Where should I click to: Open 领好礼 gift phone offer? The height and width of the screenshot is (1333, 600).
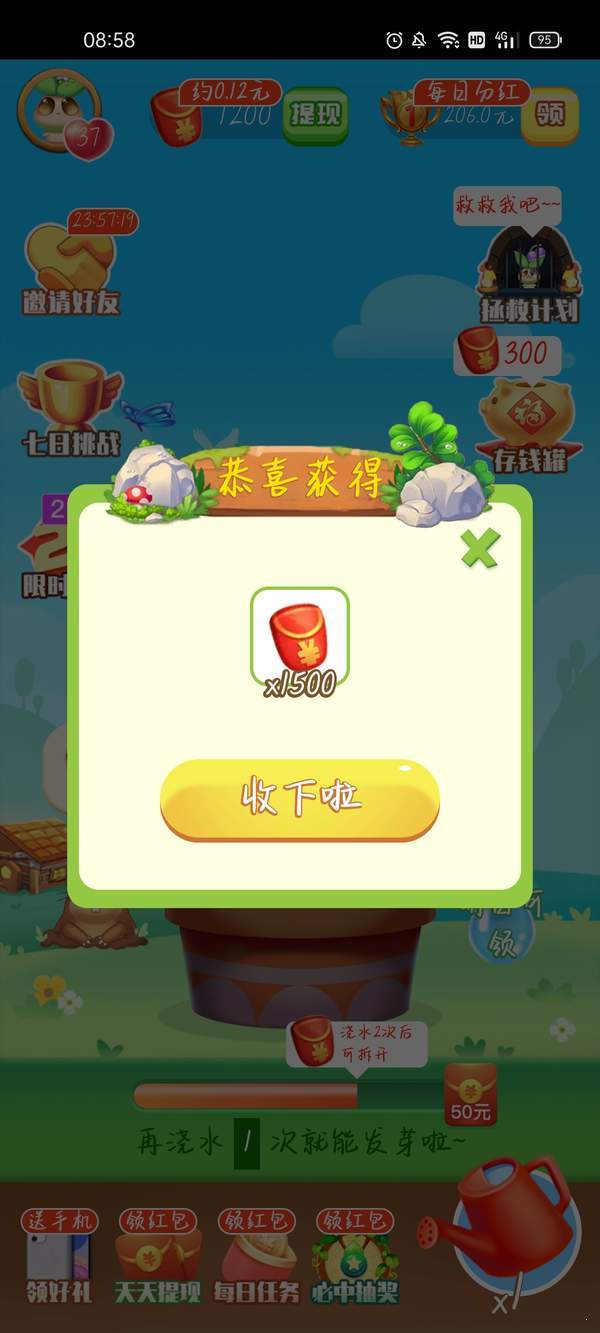pyautogui.click(x=59, y=1256)
